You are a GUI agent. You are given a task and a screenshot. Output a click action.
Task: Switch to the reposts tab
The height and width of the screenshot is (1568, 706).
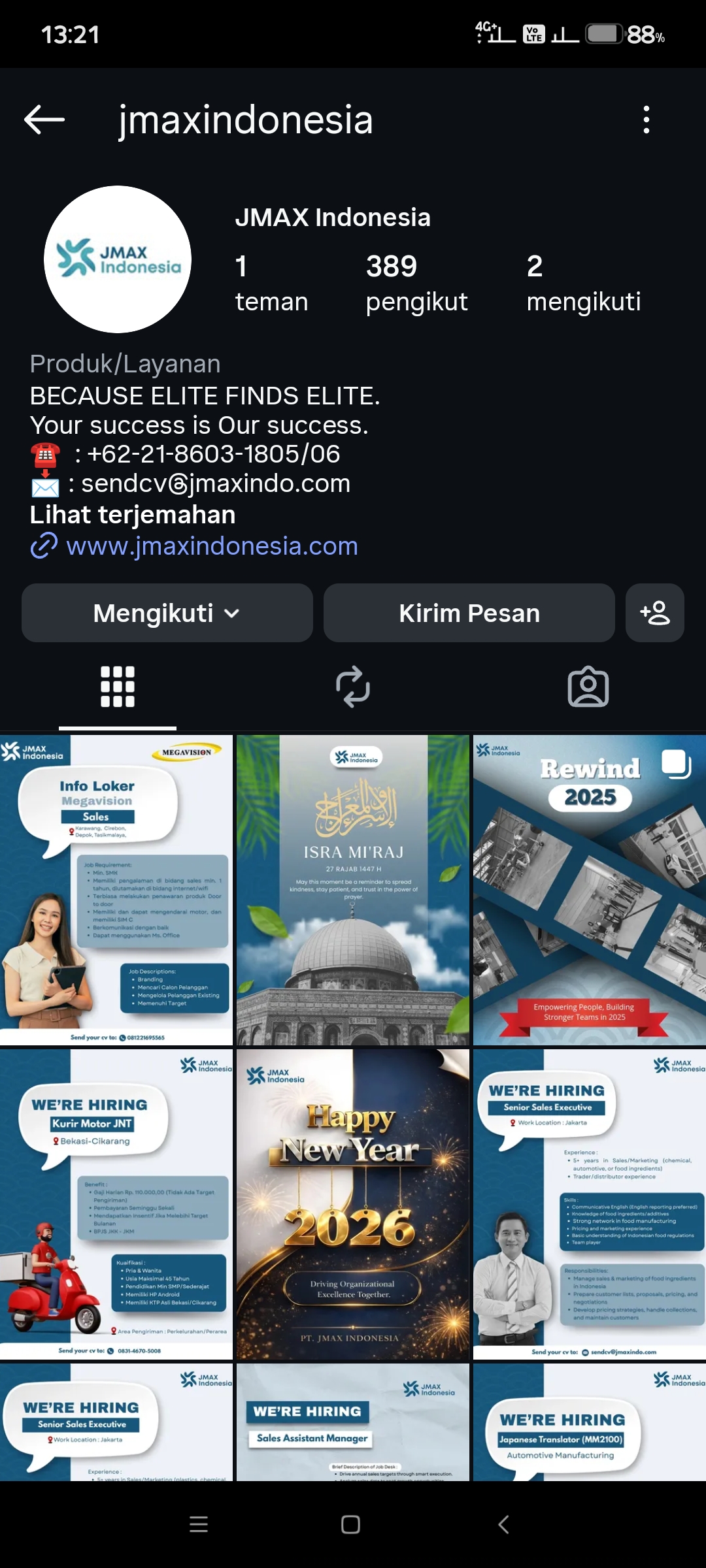tap(353, 687)
